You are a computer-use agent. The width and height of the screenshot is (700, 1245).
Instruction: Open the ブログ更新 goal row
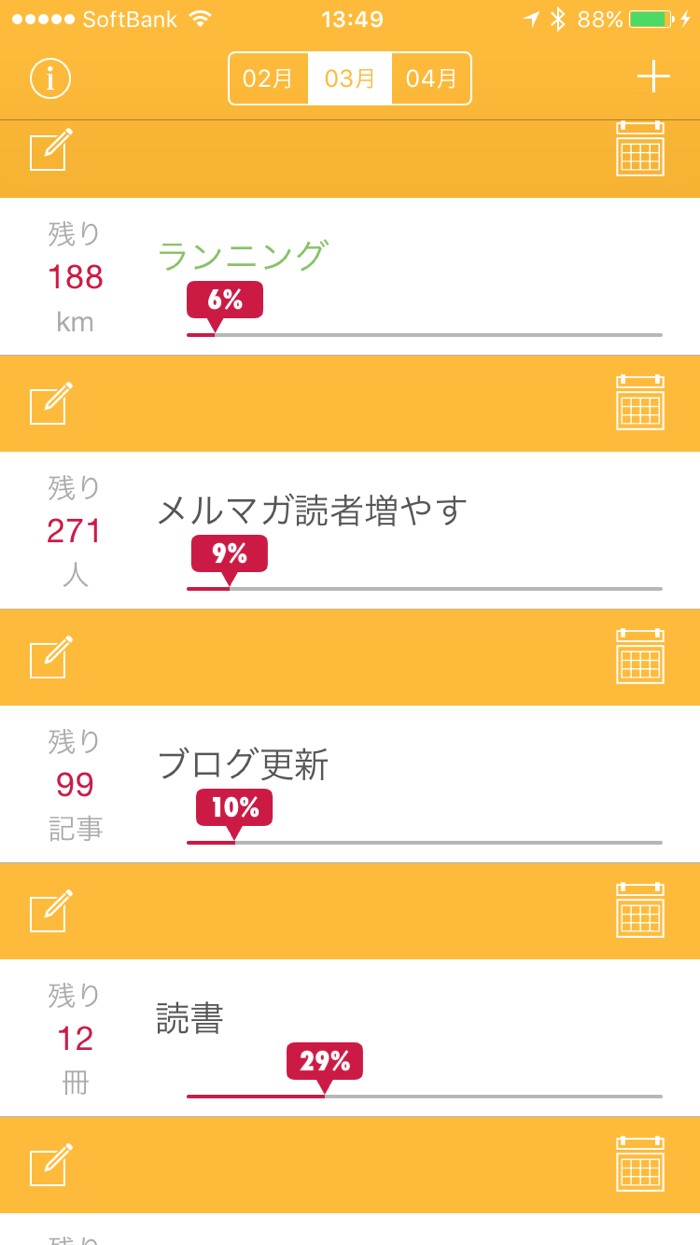pos(350,784)
